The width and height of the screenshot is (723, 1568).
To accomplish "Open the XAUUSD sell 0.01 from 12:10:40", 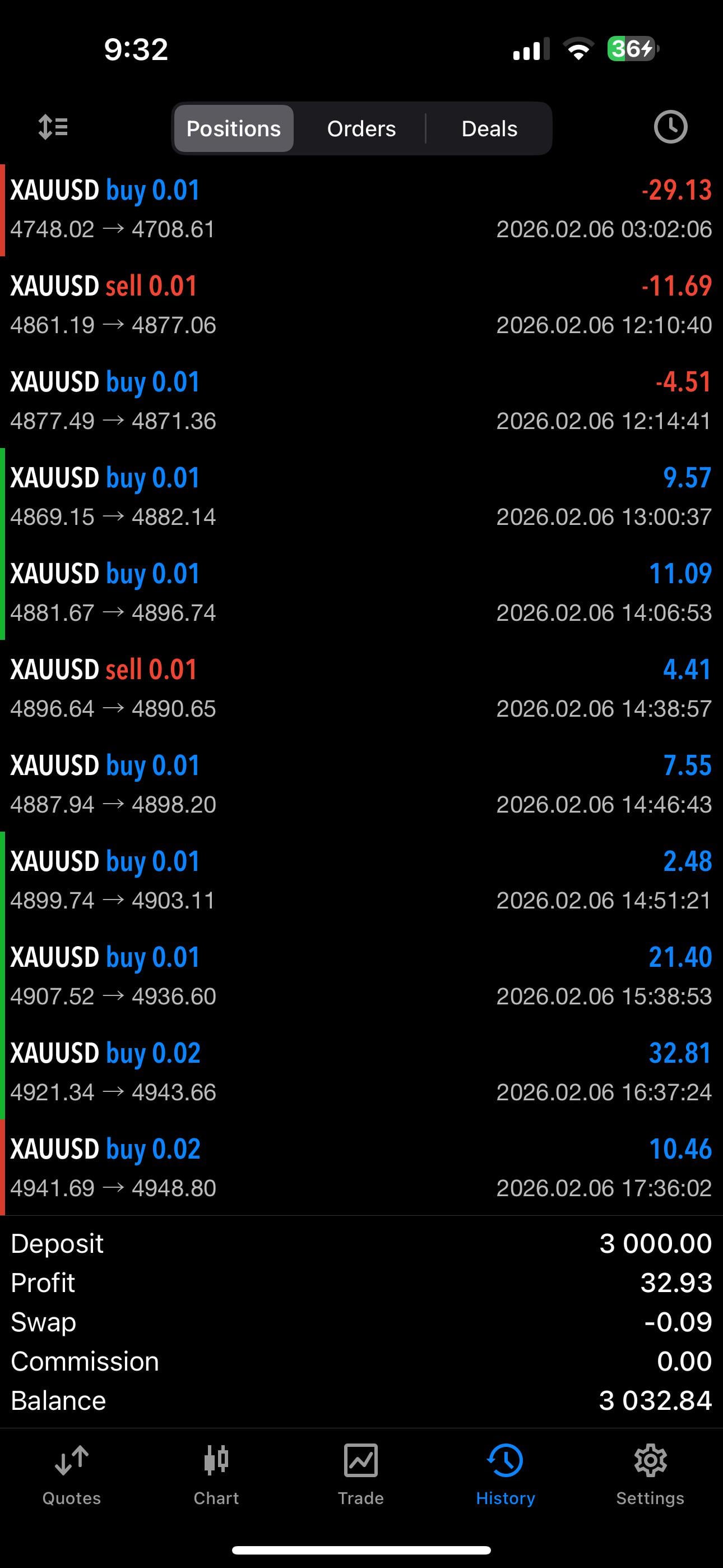I will 361,303.
